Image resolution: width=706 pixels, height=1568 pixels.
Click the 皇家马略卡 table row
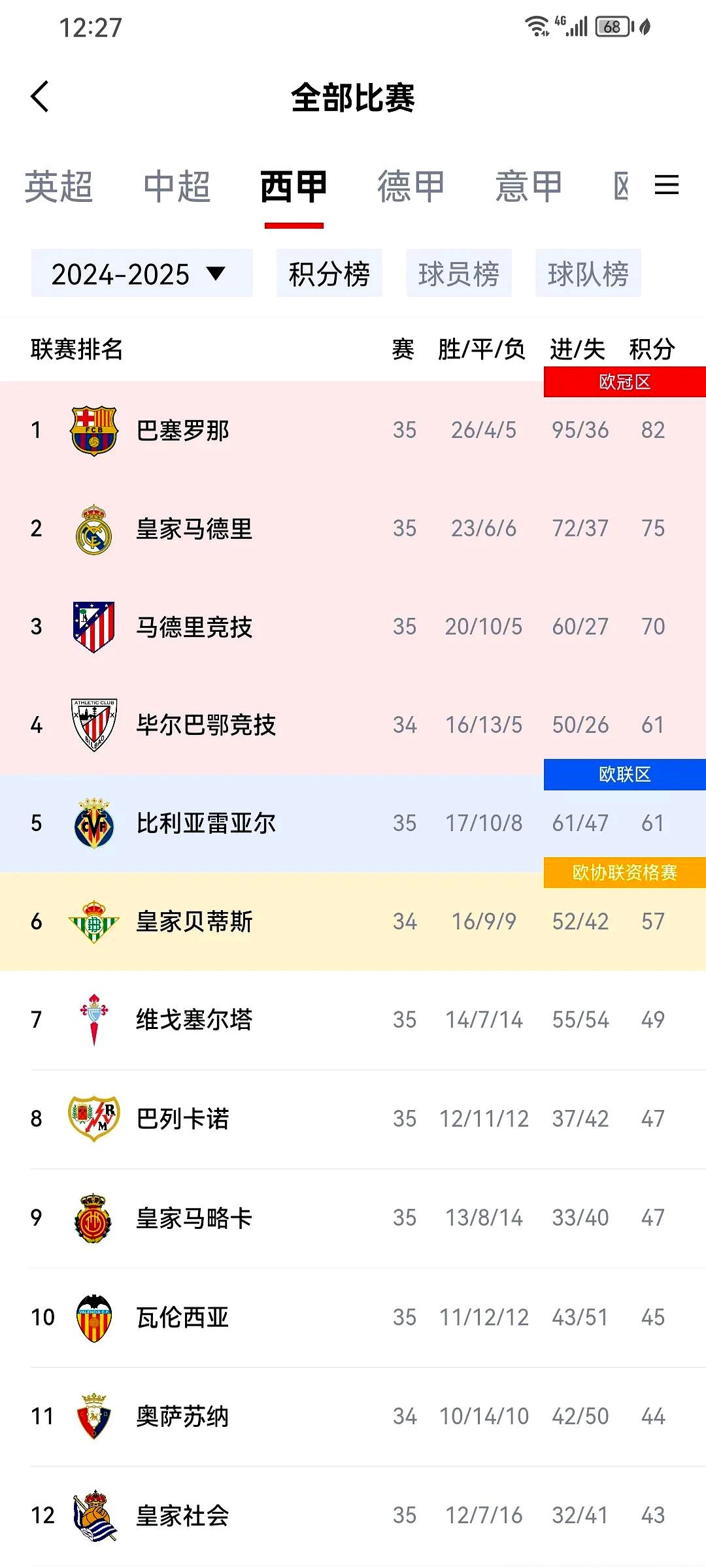pyautogui.click(x=353, y=1217)
